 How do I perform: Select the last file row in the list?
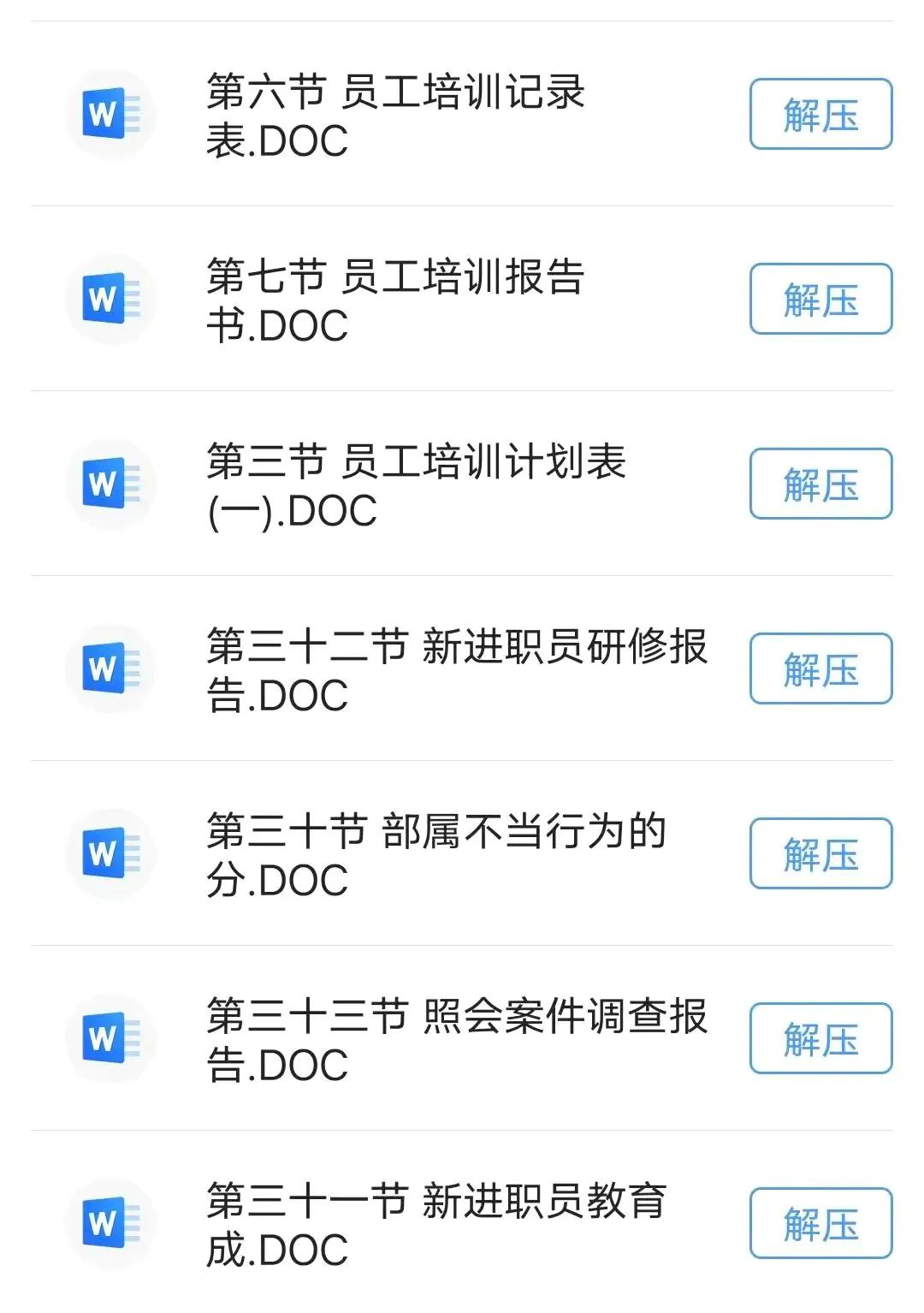tap(428, 1222)
